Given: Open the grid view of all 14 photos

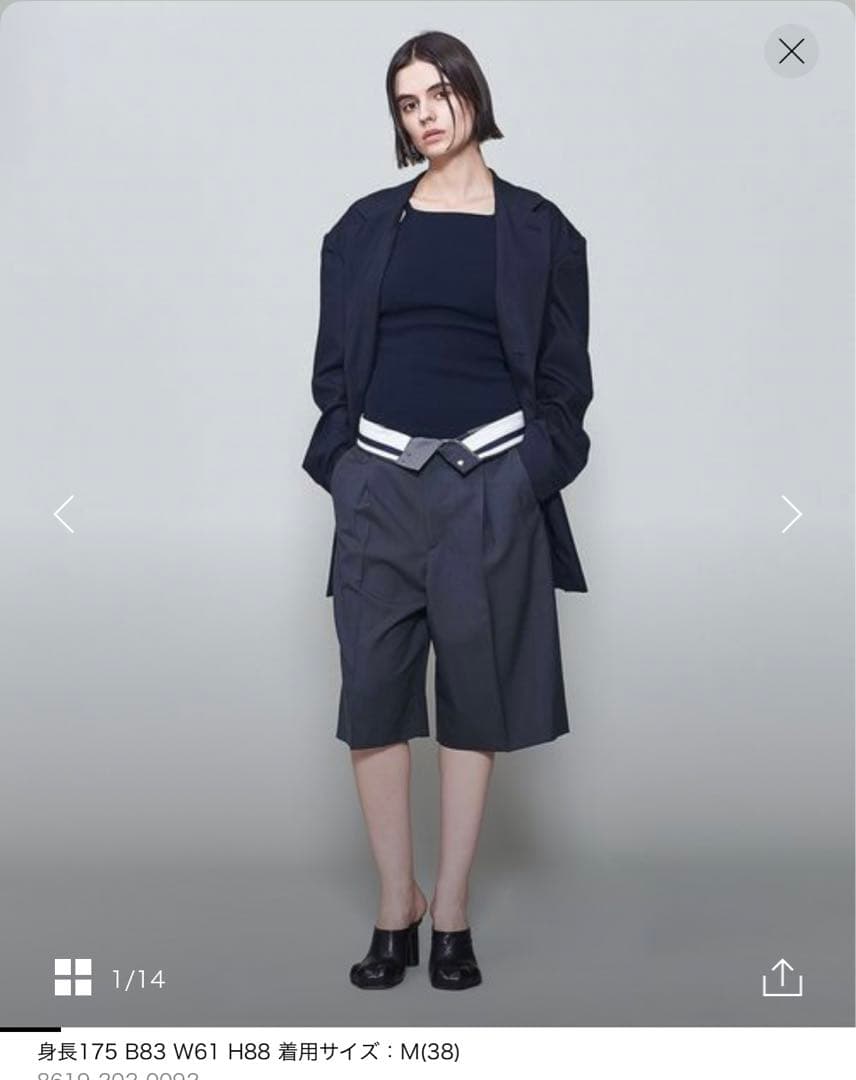Looking at the screenshot, I should coord(73,977).
